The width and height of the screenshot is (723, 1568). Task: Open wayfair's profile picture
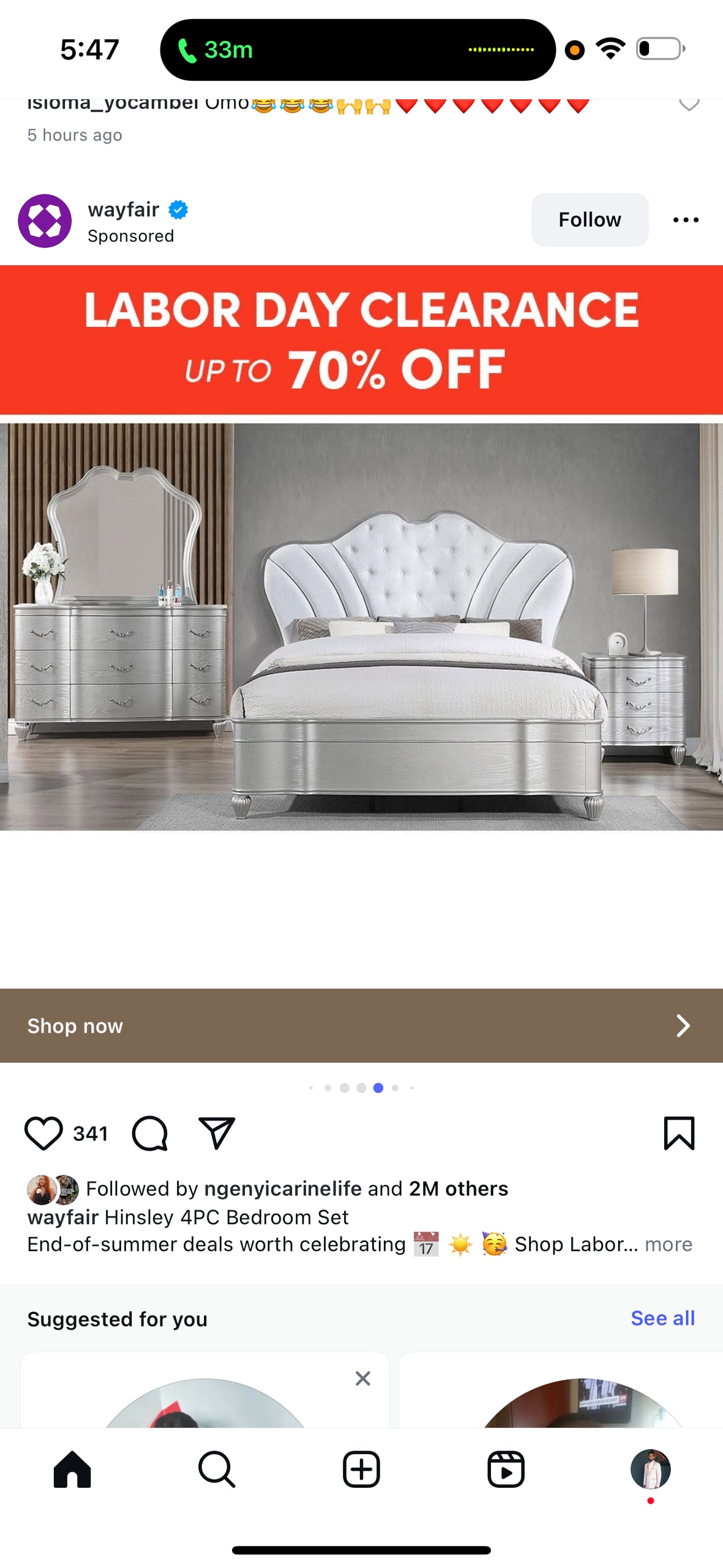[x=45, y=221]
